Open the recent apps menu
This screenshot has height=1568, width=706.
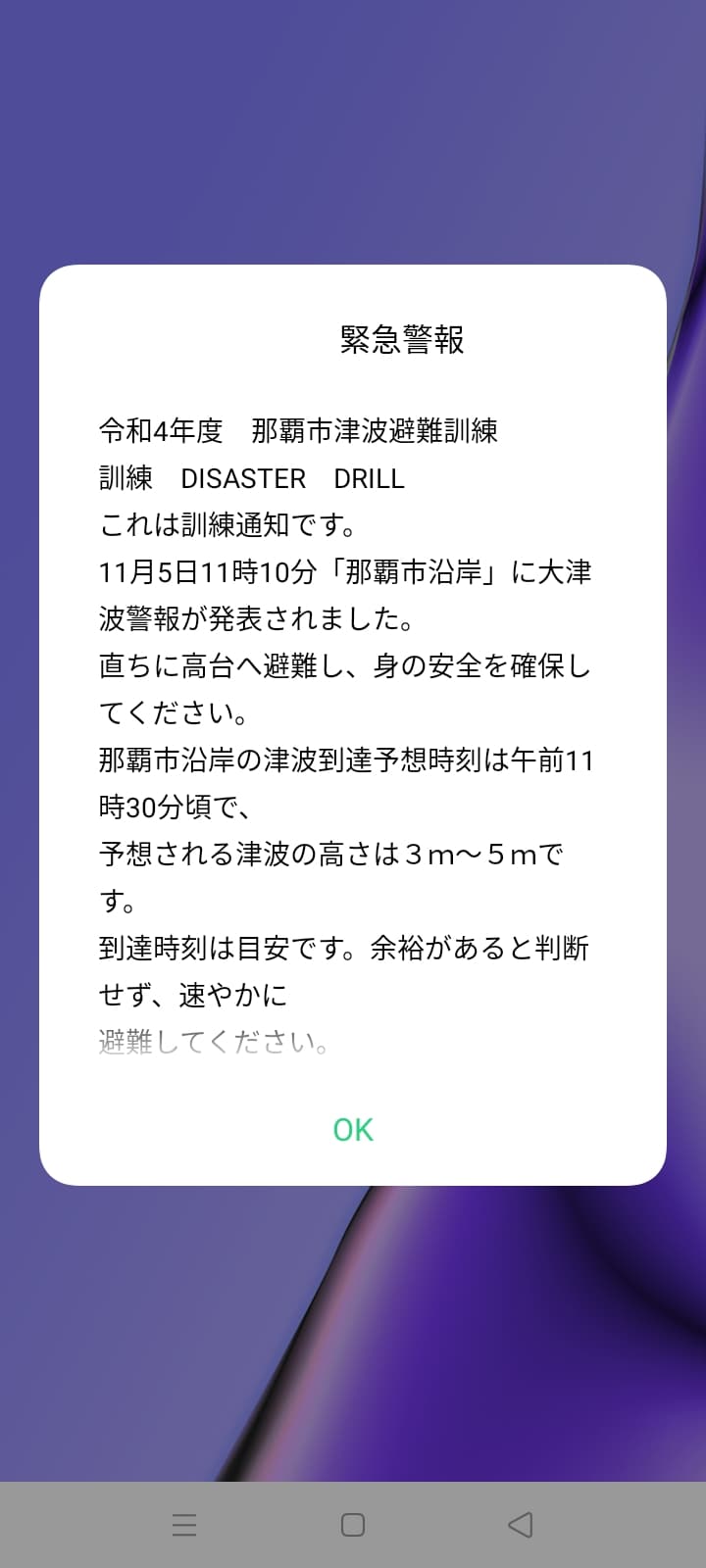point(184,1525)
